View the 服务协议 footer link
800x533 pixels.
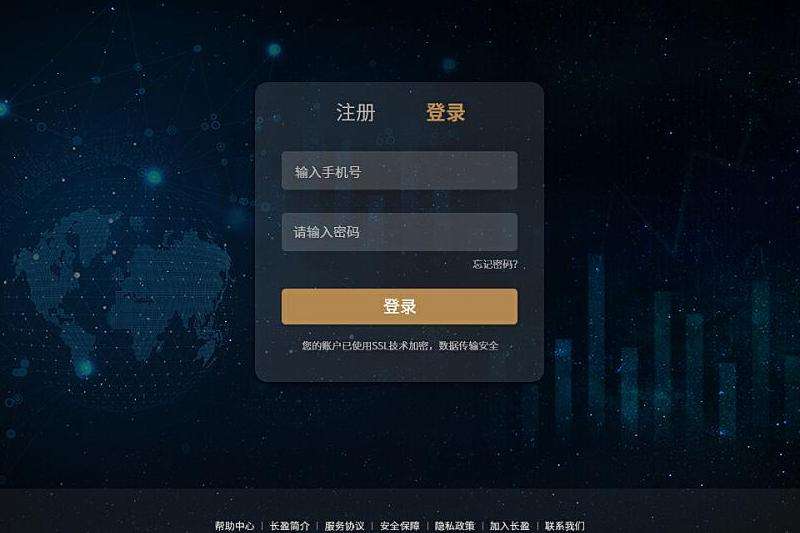tap(344, 526)
